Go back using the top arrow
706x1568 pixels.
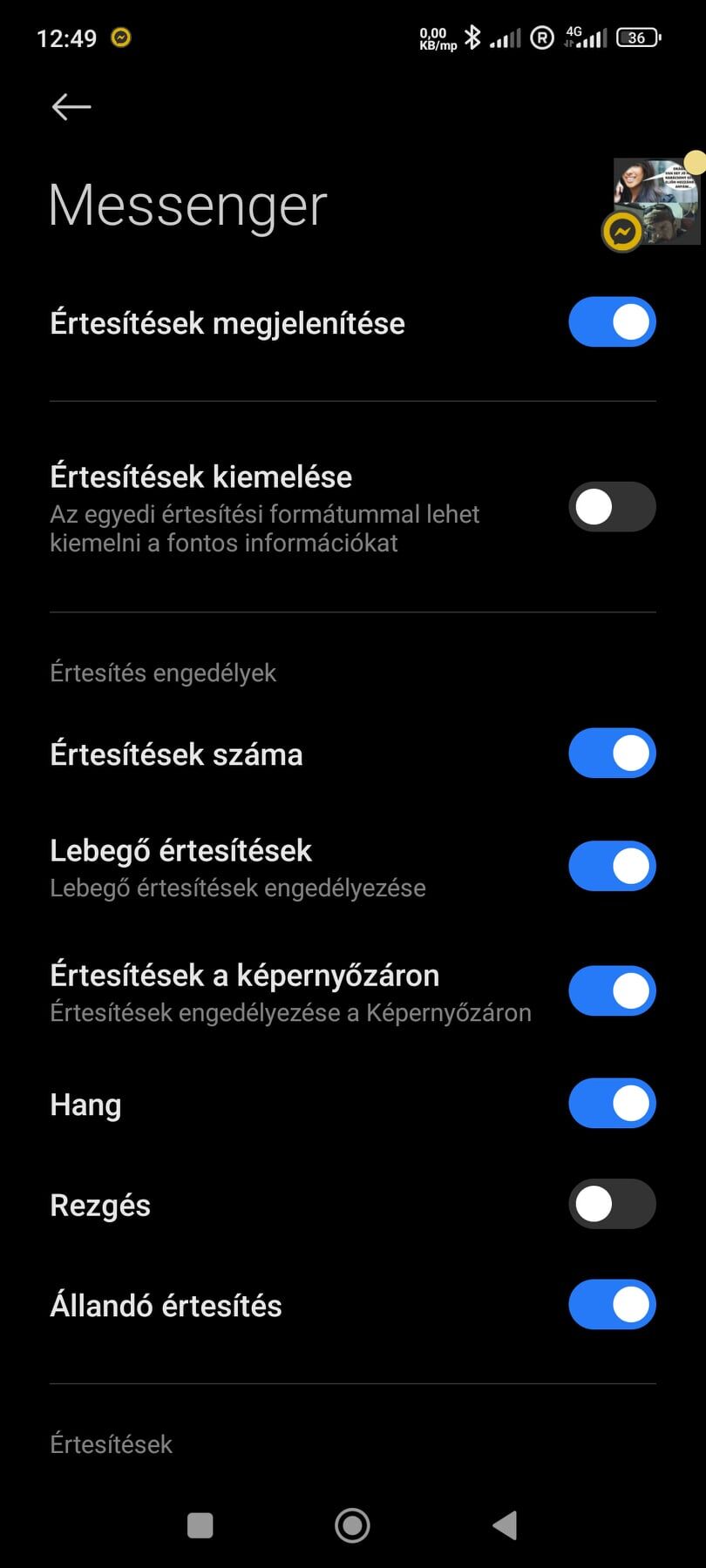pyautogui.click(x=71, y=107)
